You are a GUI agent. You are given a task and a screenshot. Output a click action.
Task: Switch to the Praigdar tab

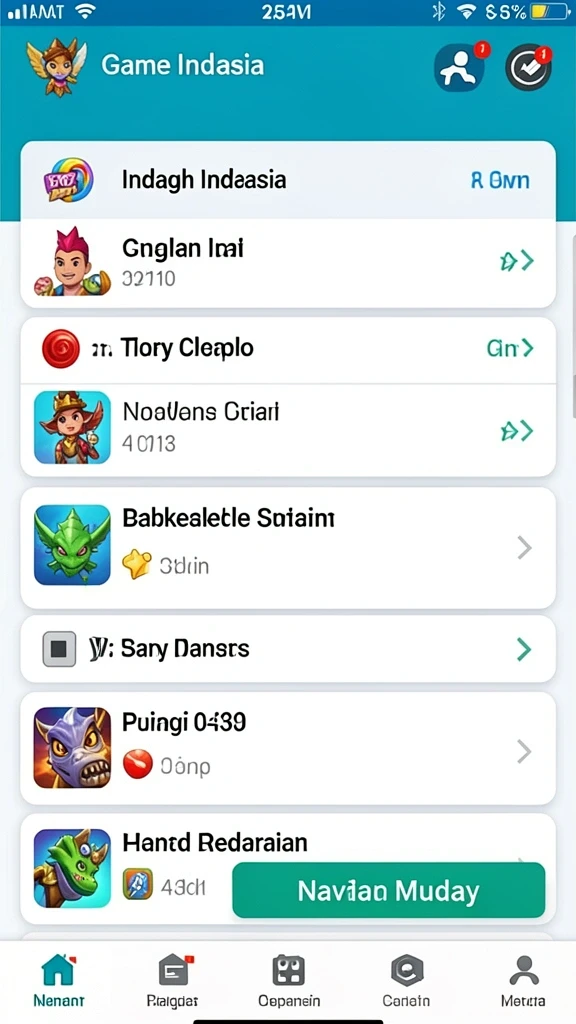(173, 980)
